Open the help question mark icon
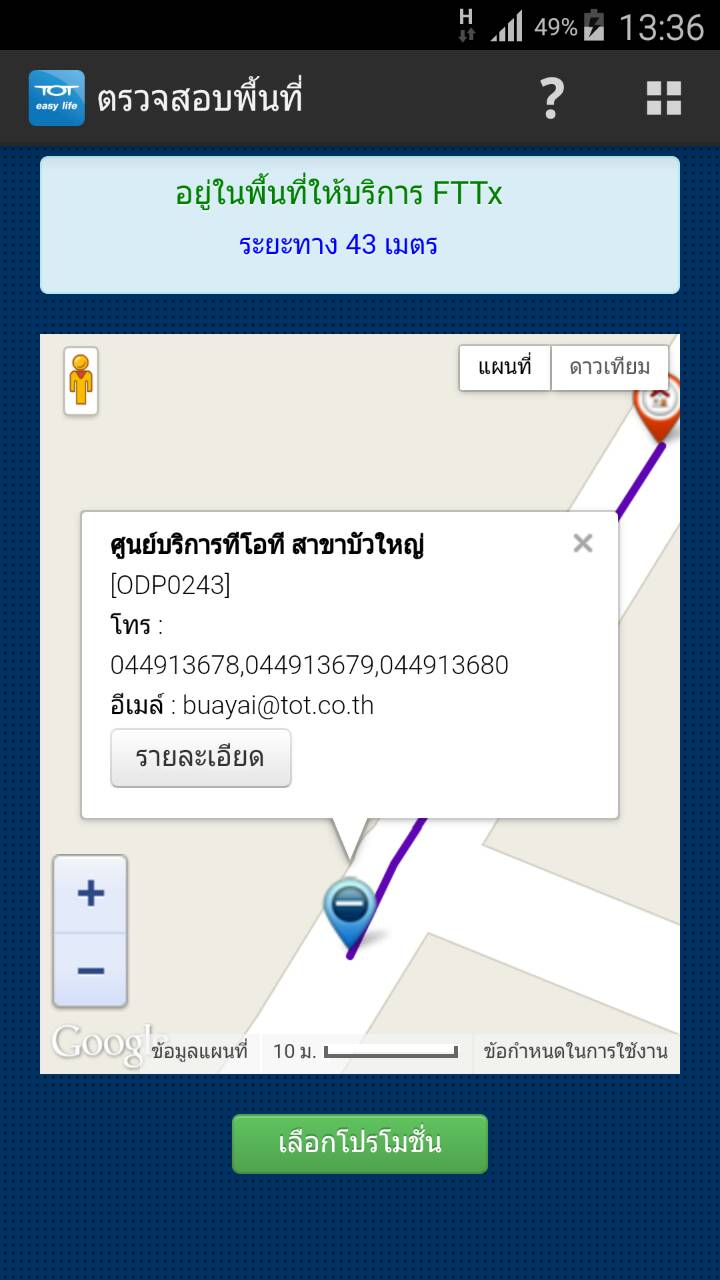 [x=551, y=98]
